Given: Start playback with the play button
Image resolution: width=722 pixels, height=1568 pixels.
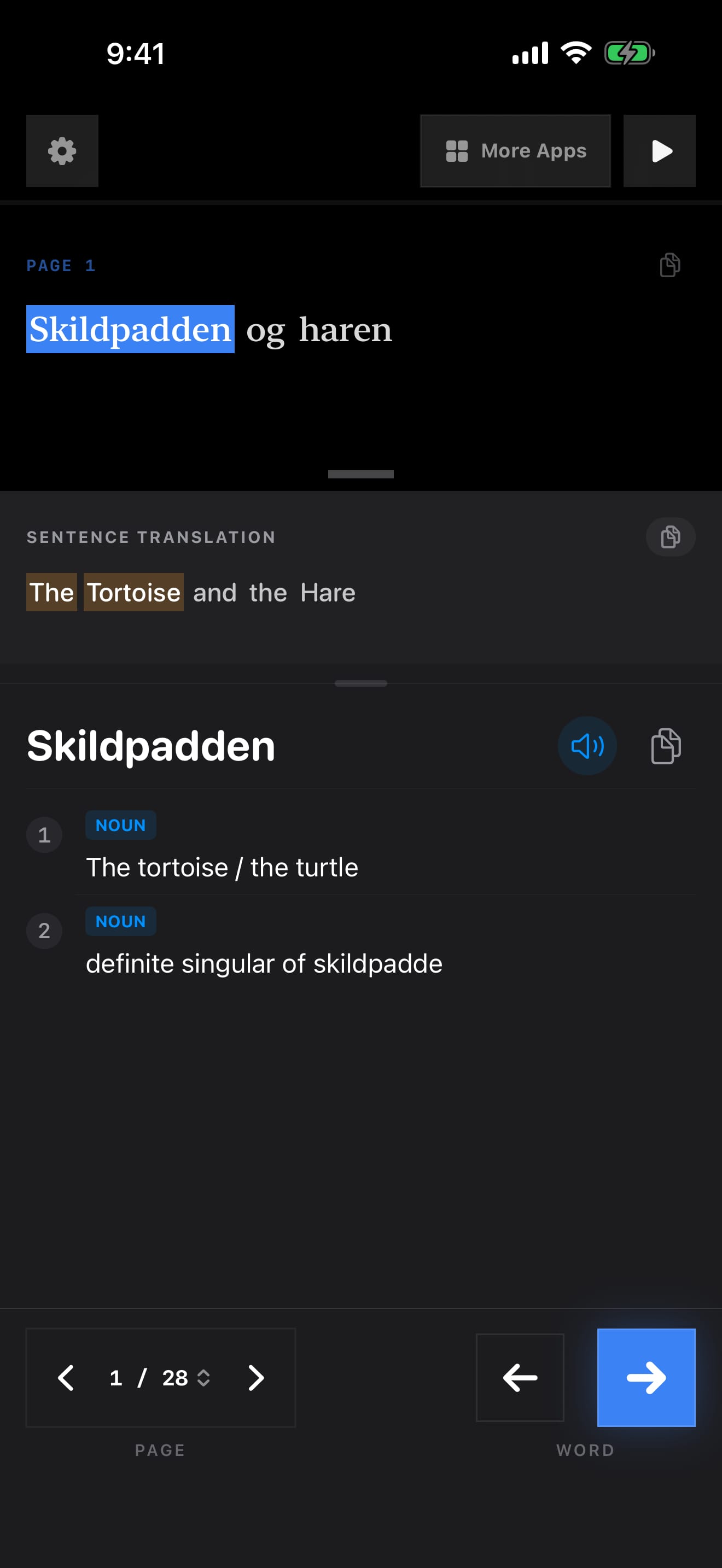Looking at the screenshot, I should click(659, 151).
